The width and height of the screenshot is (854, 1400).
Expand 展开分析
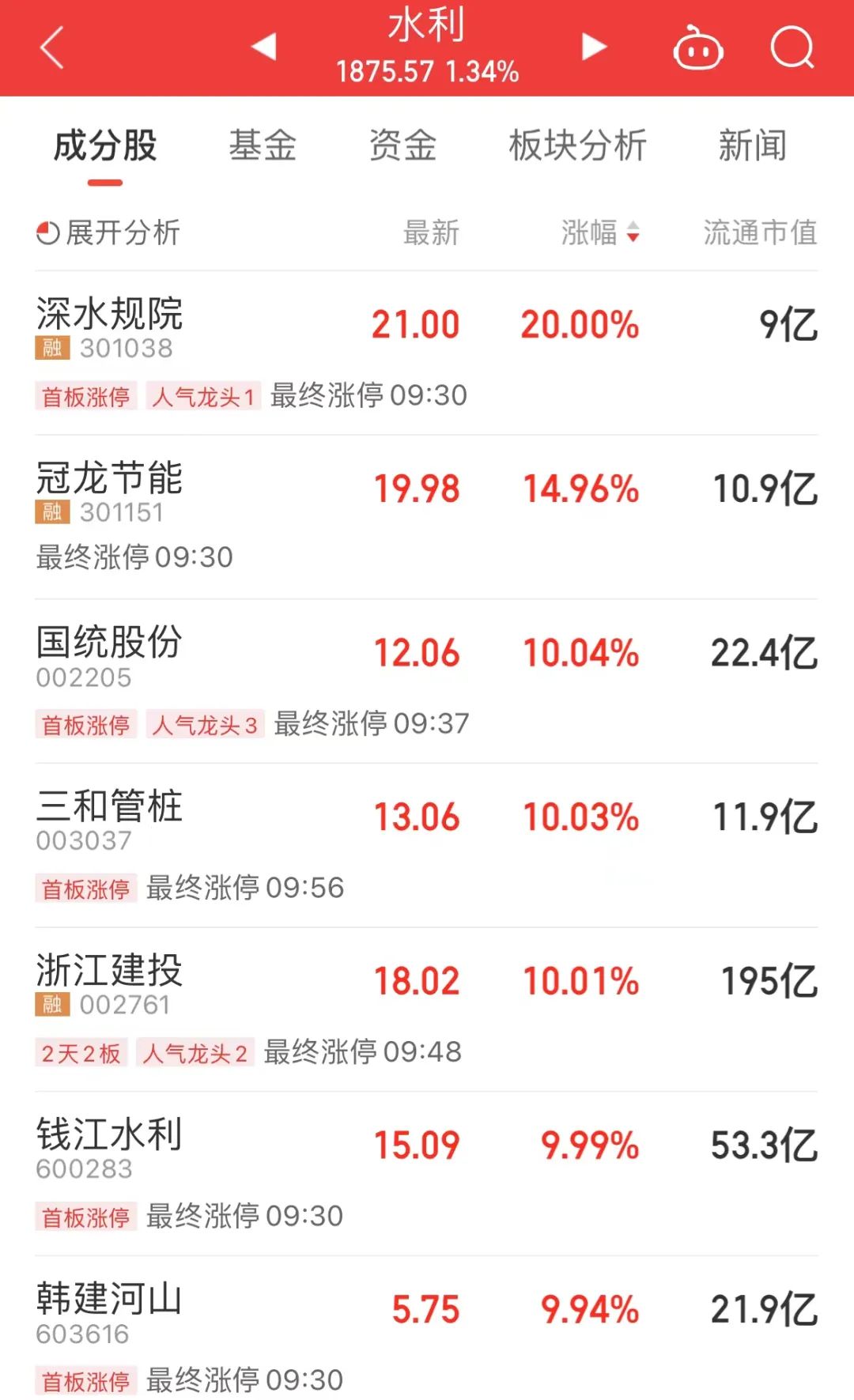coord(108,232)
